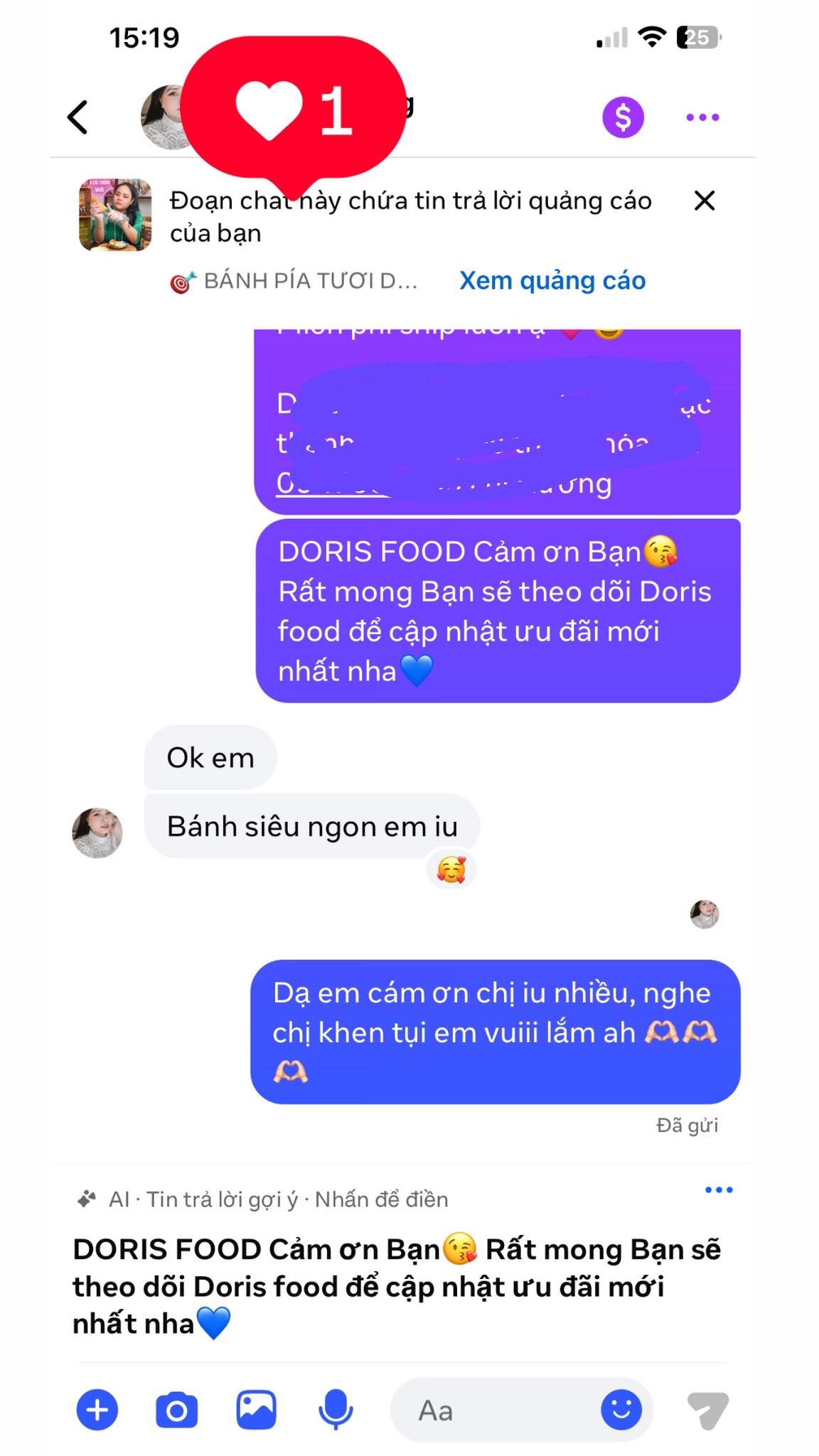Open AI suggested reply options menu
Image resolution: width=819 pixels, height=1456 pixels.
point(718,1190)
